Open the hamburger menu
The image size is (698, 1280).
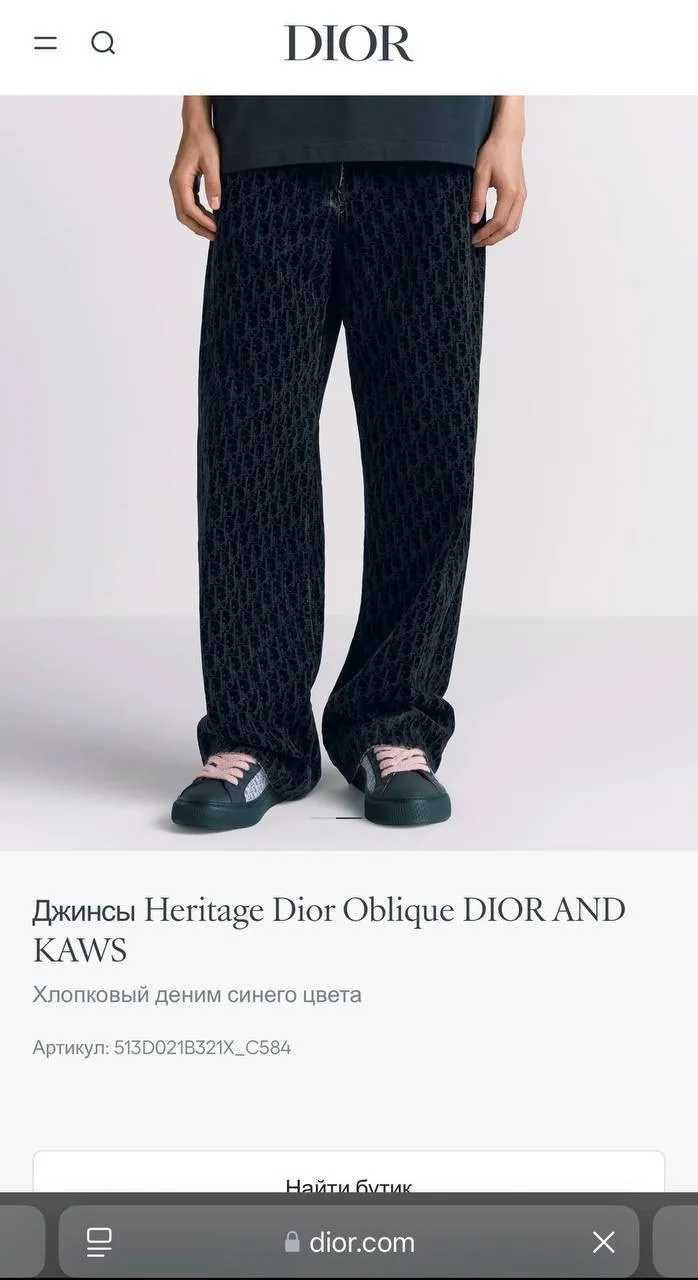(x=45, y=43)
